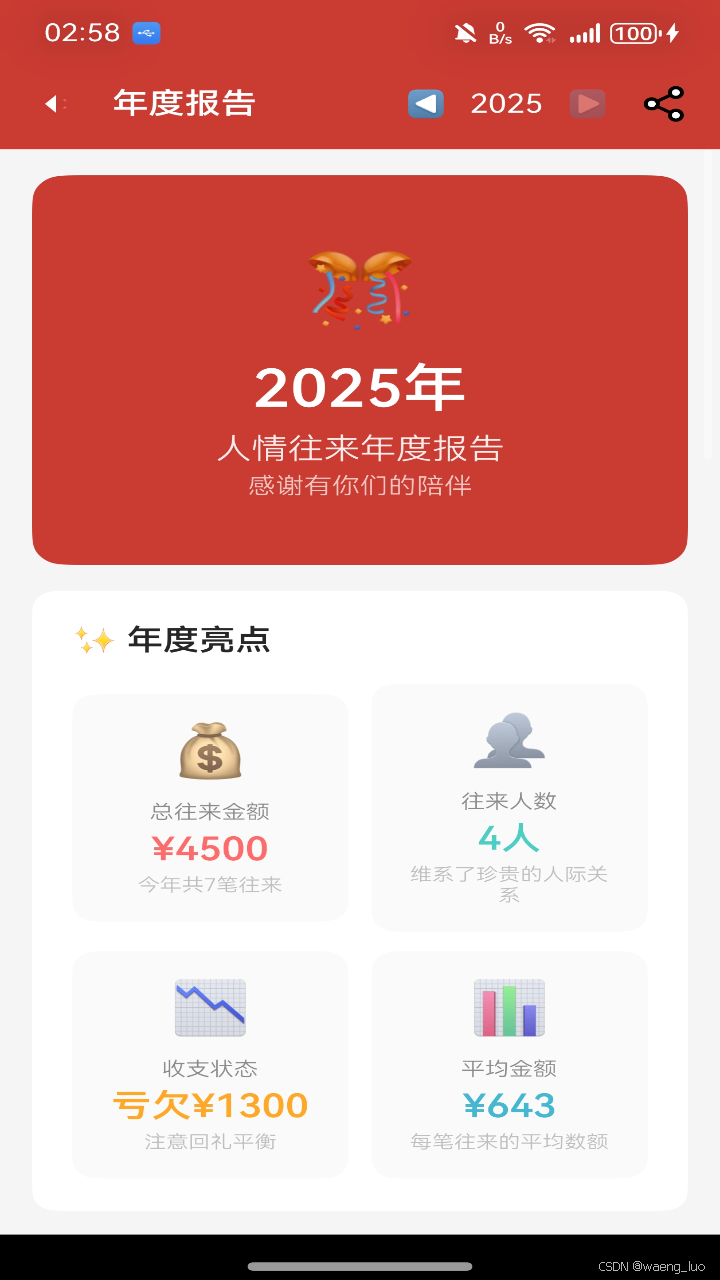Tap the bar chart icon above 平均金额
Viewport: 720px width, 1280px height.
tap(509, 1006)
